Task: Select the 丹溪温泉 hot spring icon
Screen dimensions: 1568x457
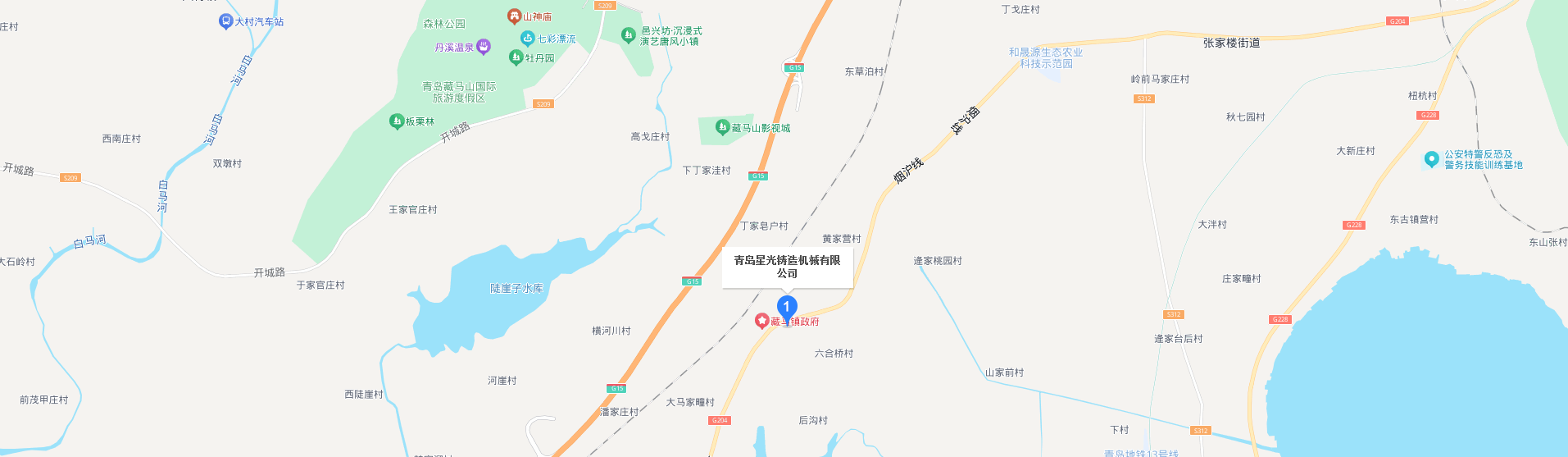Action: (x=484, y=47)
